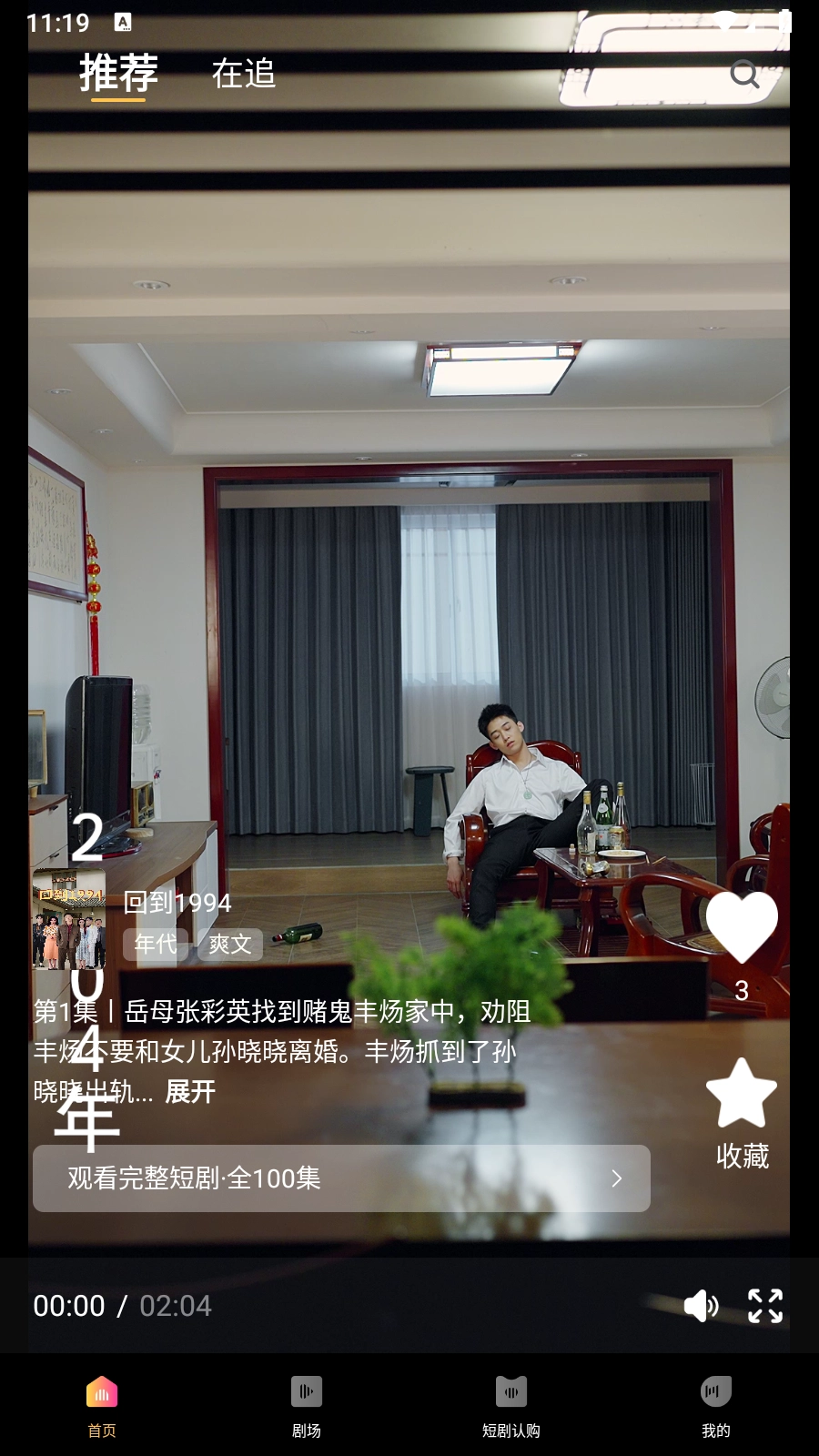Expand the 年代 tag filter

[155, 945]
